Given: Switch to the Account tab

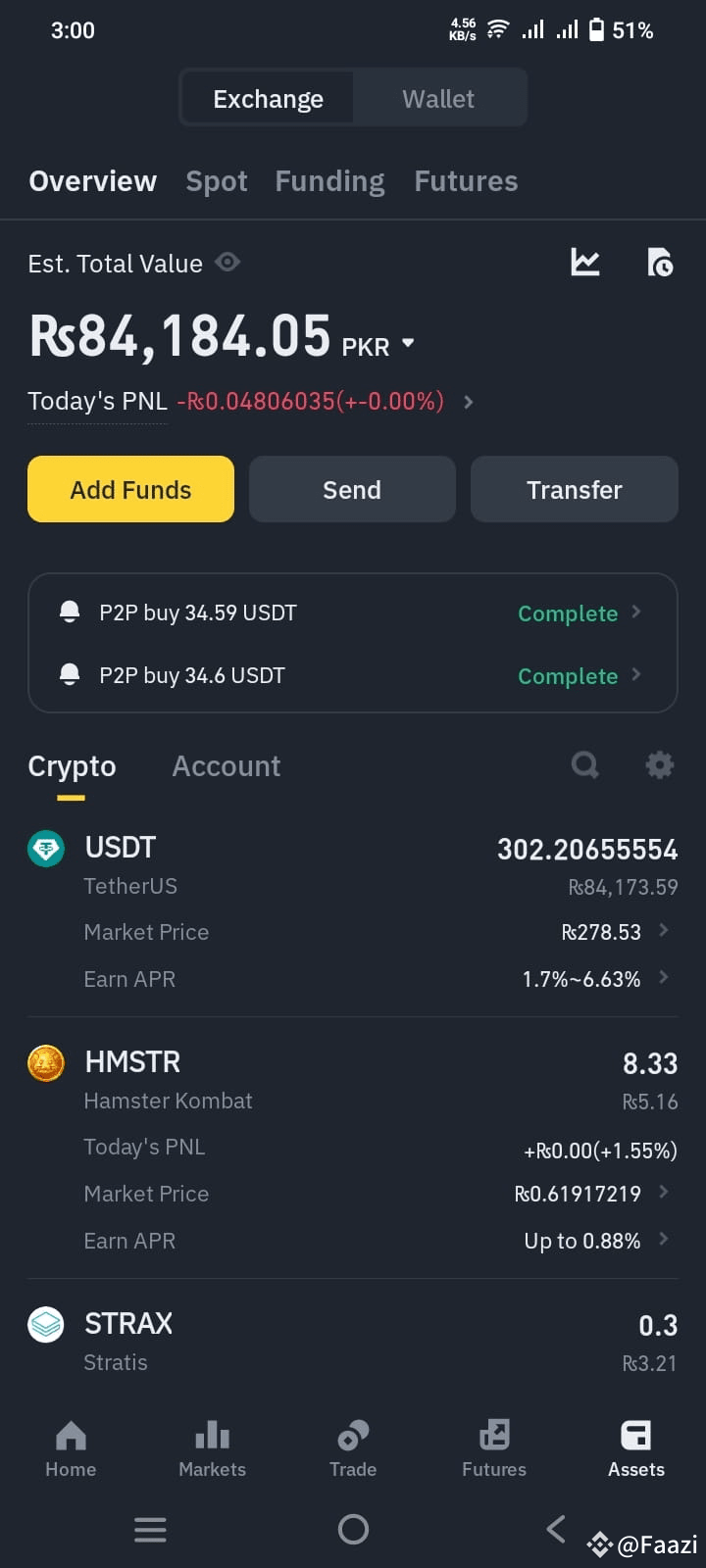Looking at the screenshot, I should pos(226,765).
